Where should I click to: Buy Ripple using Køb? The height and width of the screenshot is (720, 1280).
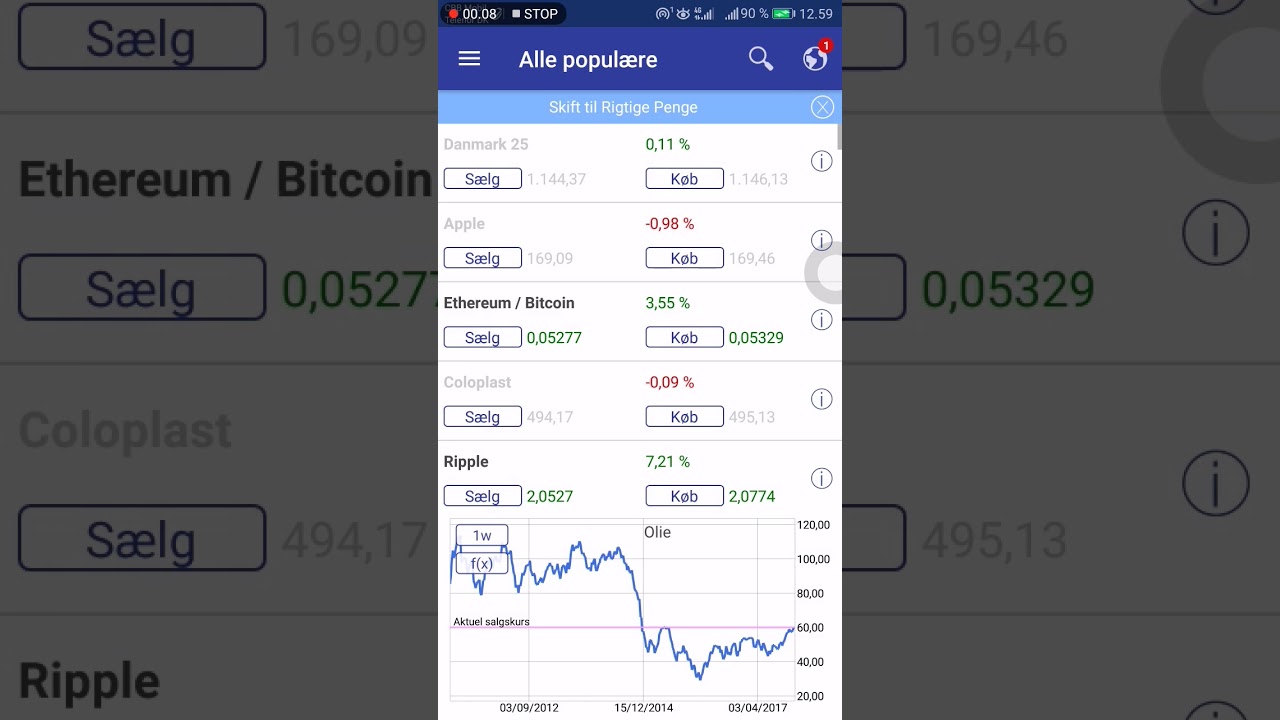[x=684, y=496]
